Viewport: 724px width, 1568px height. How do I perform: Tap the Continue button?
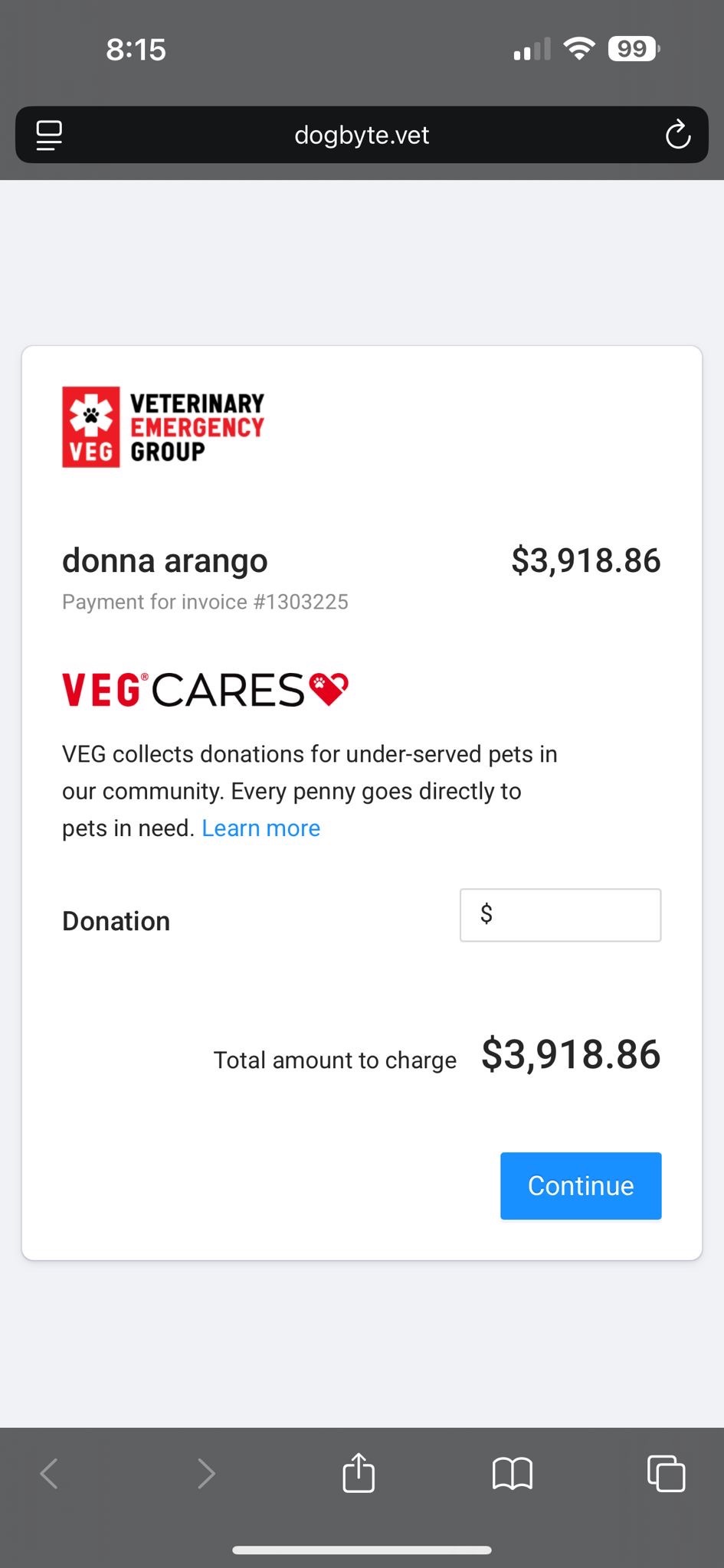point(581,1185)
